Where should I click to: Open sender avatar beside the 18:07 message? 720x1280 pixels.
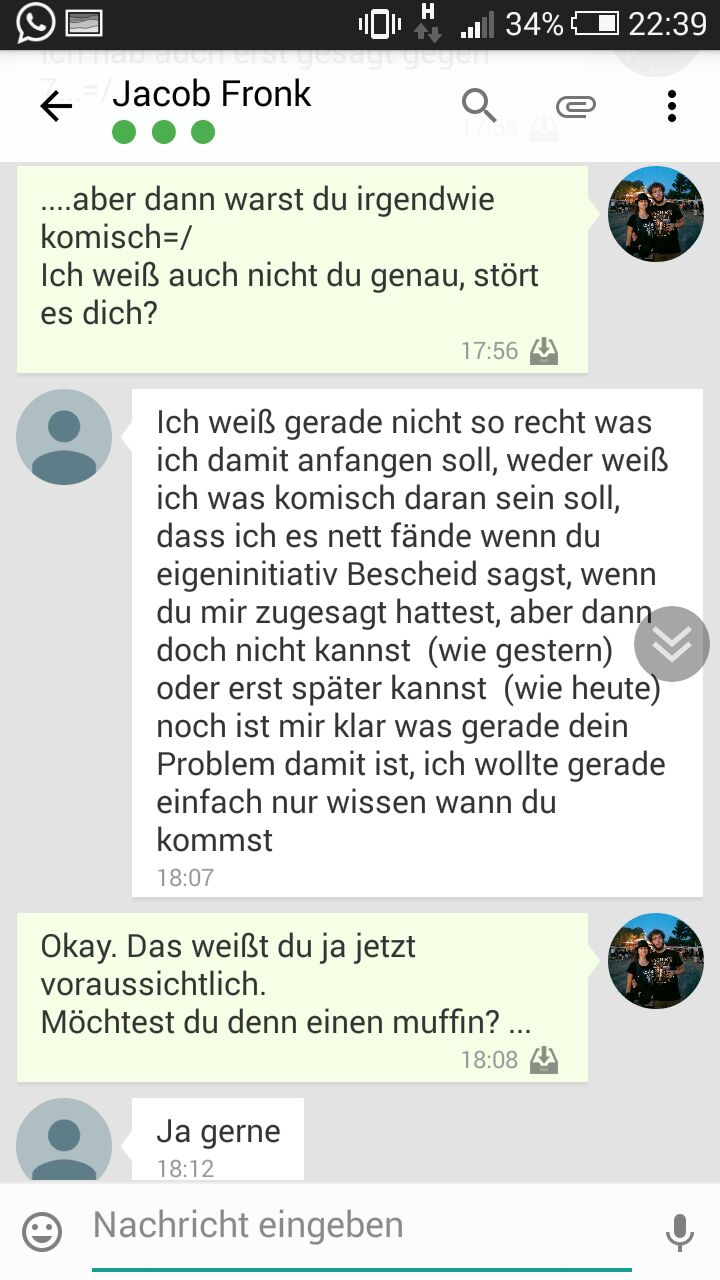tap(64, 437)
